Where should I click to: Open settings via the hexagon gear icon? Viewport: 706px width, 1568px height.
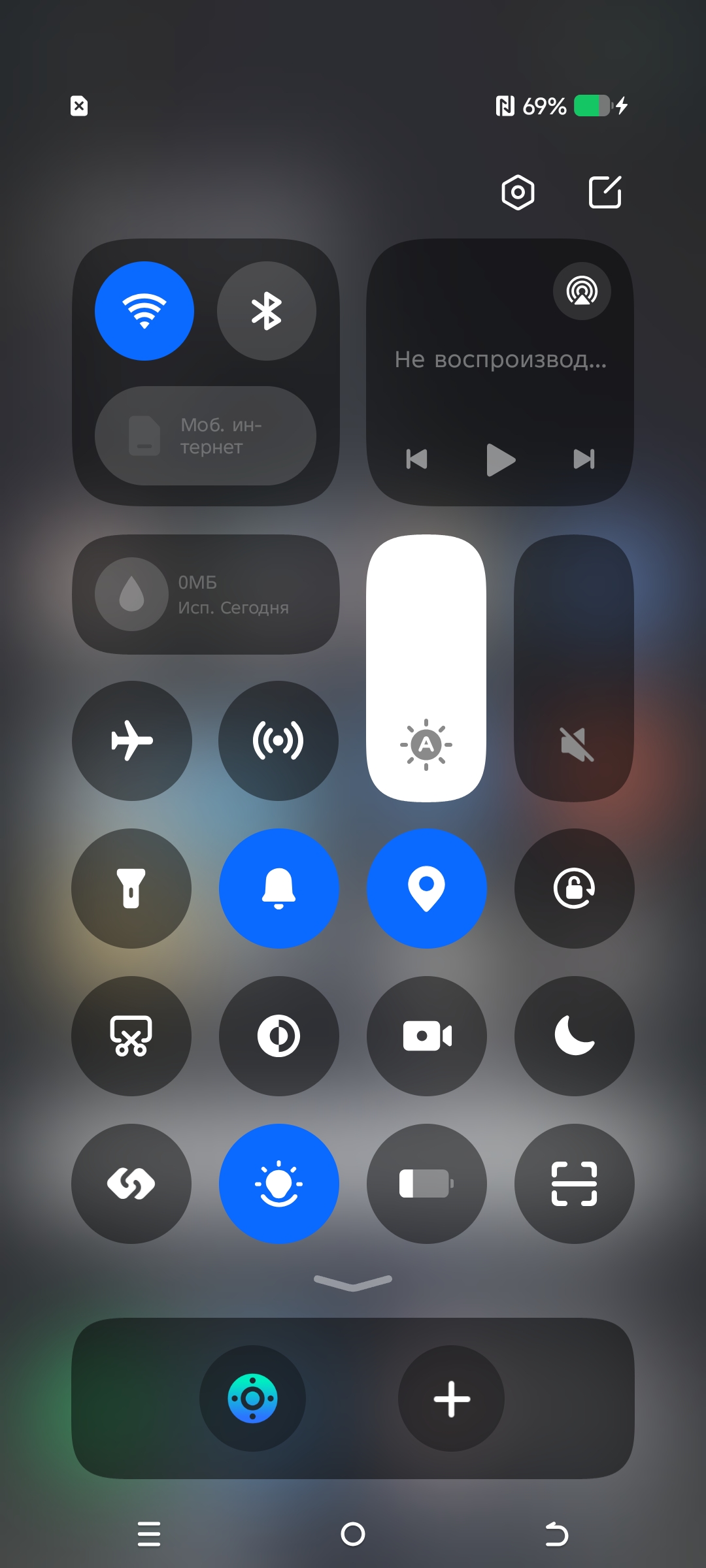click(518, 192)
